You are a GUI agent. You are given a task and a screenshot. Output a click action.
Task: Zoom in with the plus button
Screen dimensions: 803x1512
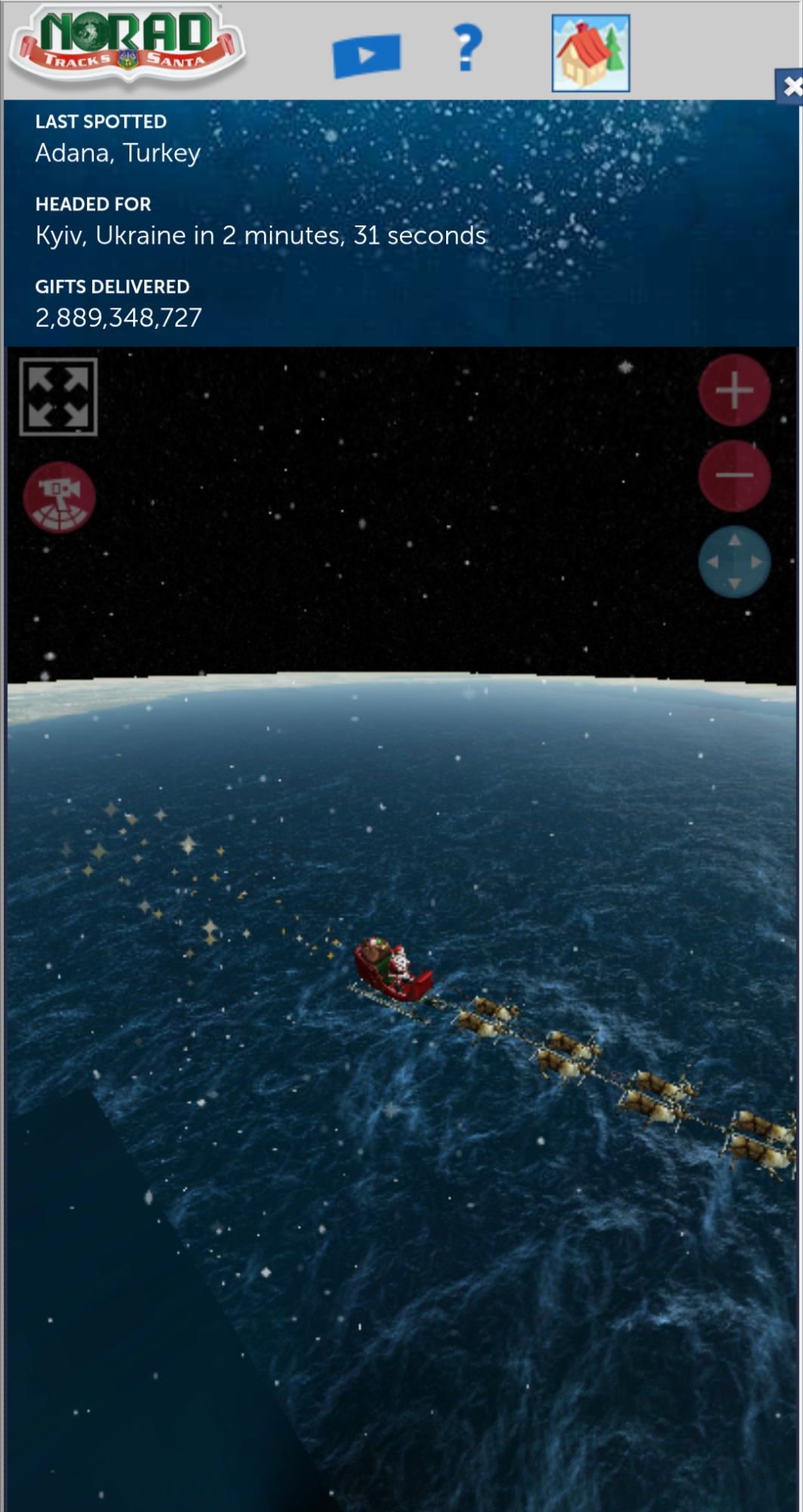pos(734,390)
